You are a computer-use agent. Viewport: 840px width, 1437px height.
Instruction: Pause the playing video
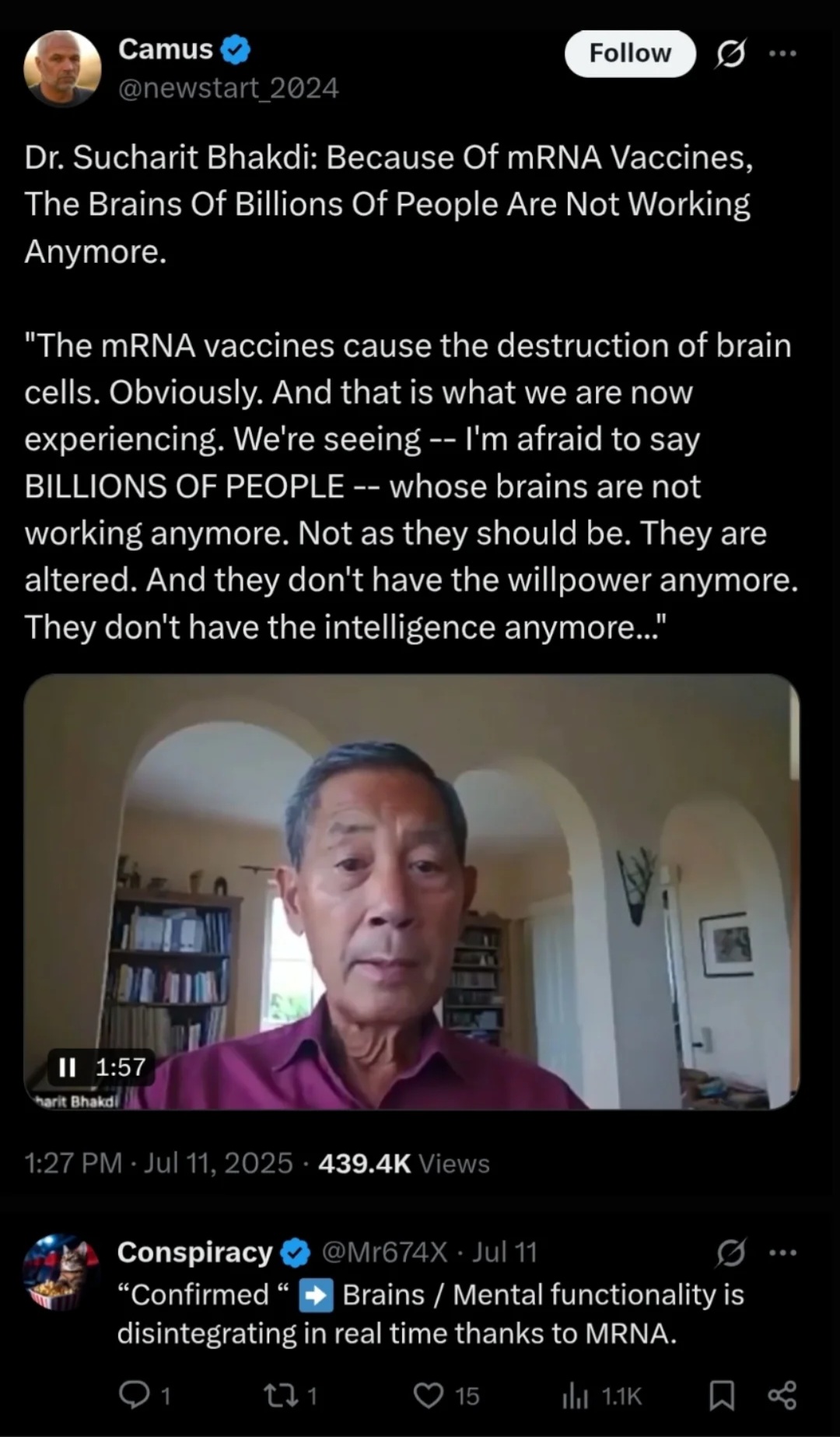point(68,1067)
